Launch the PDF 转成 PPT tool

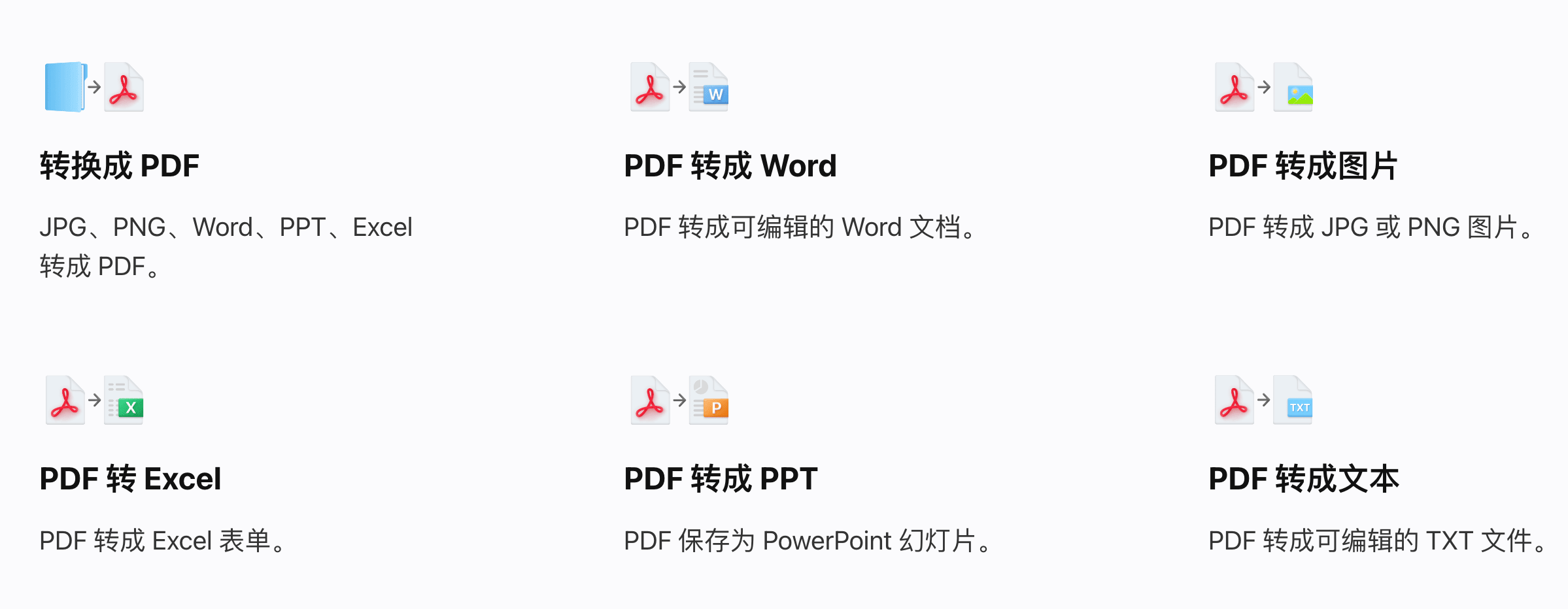click(x=721, y=478)
